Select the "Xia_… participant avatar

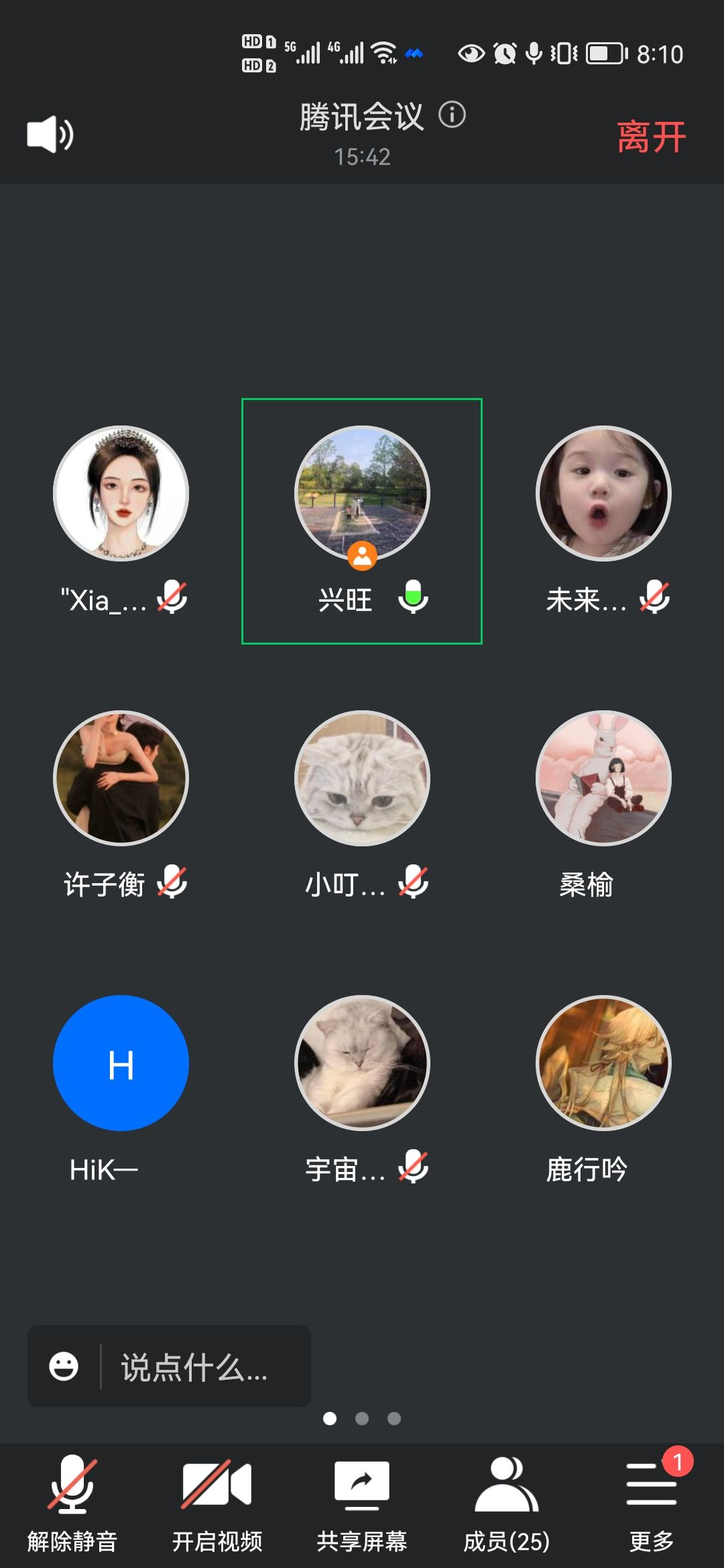tap(121, 493)
